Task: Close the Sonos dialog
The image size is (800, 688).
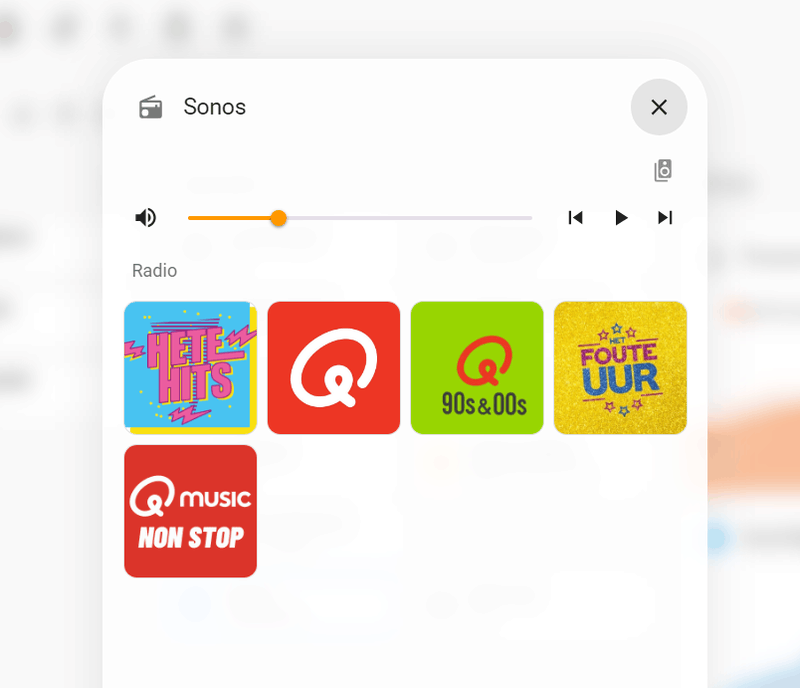Action: click(659, 107)
